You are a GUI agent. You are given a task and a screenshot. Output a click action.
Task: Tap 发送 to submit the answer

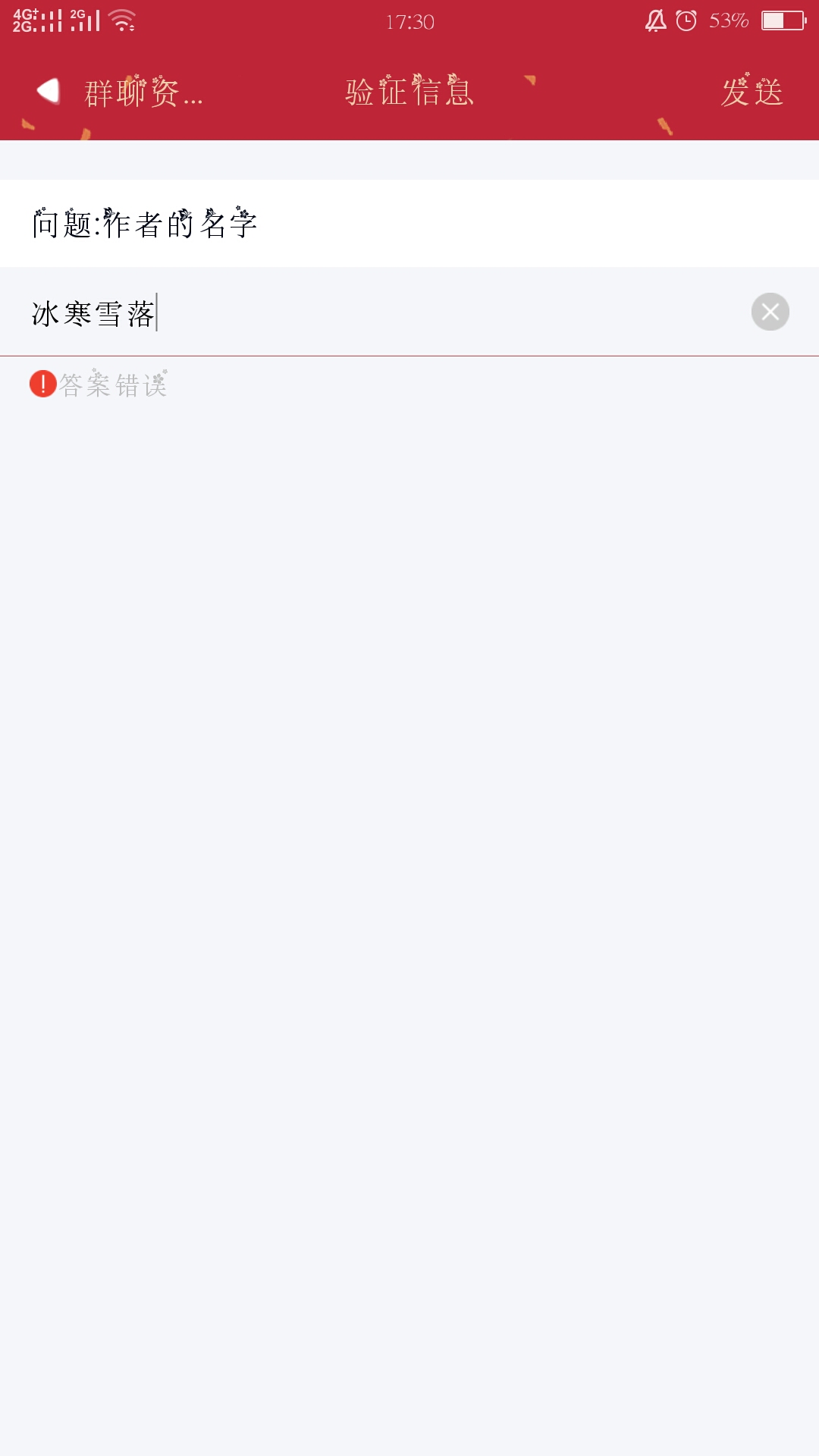[751, 93]
